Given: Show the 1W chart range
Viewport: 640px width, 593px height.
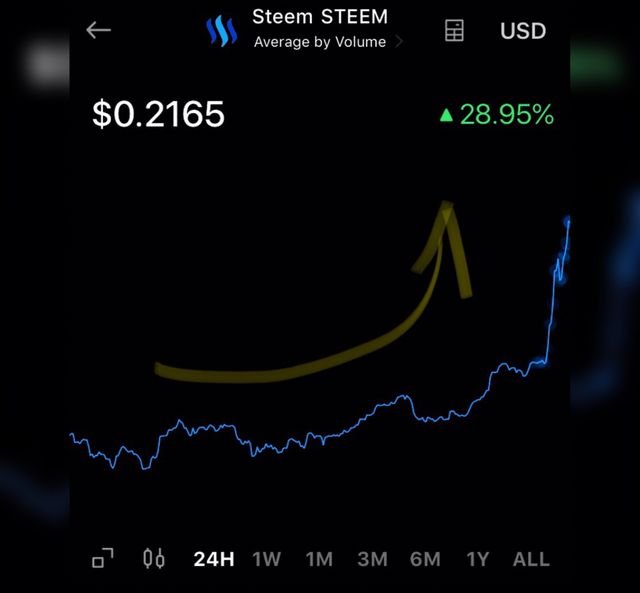Looking at the screenshot, I should click(267, 559).
